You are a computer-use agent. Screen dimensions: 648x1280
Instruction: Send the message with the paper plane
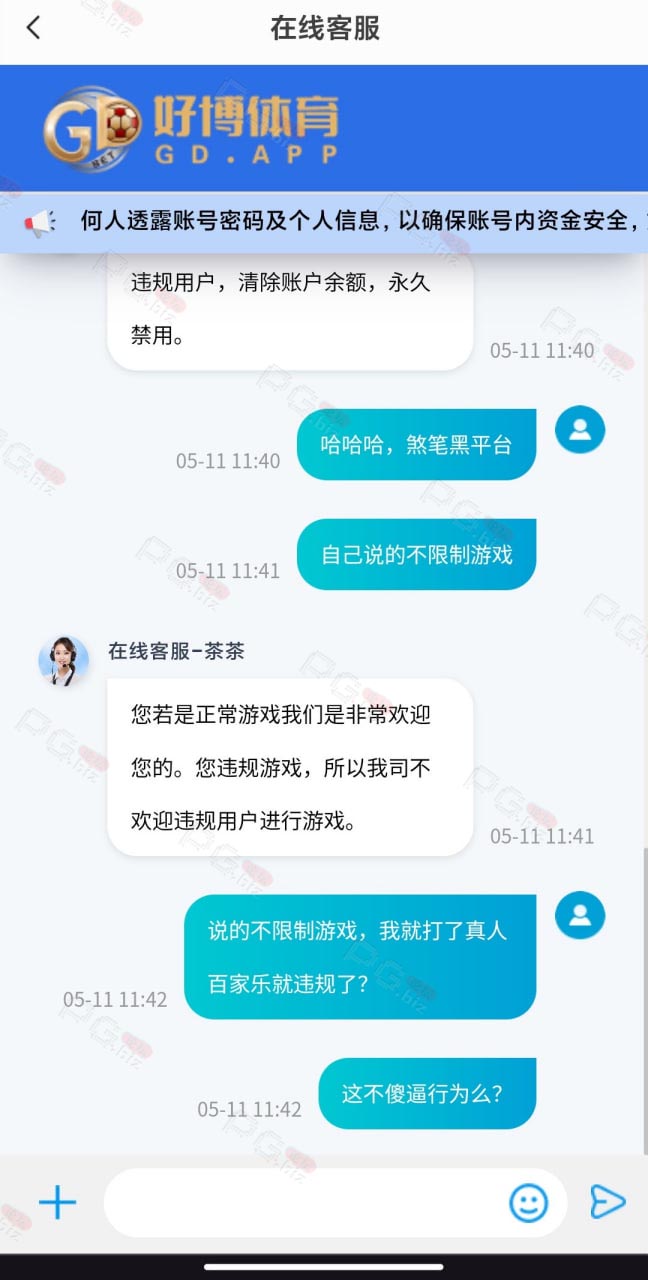point(607,1202)
